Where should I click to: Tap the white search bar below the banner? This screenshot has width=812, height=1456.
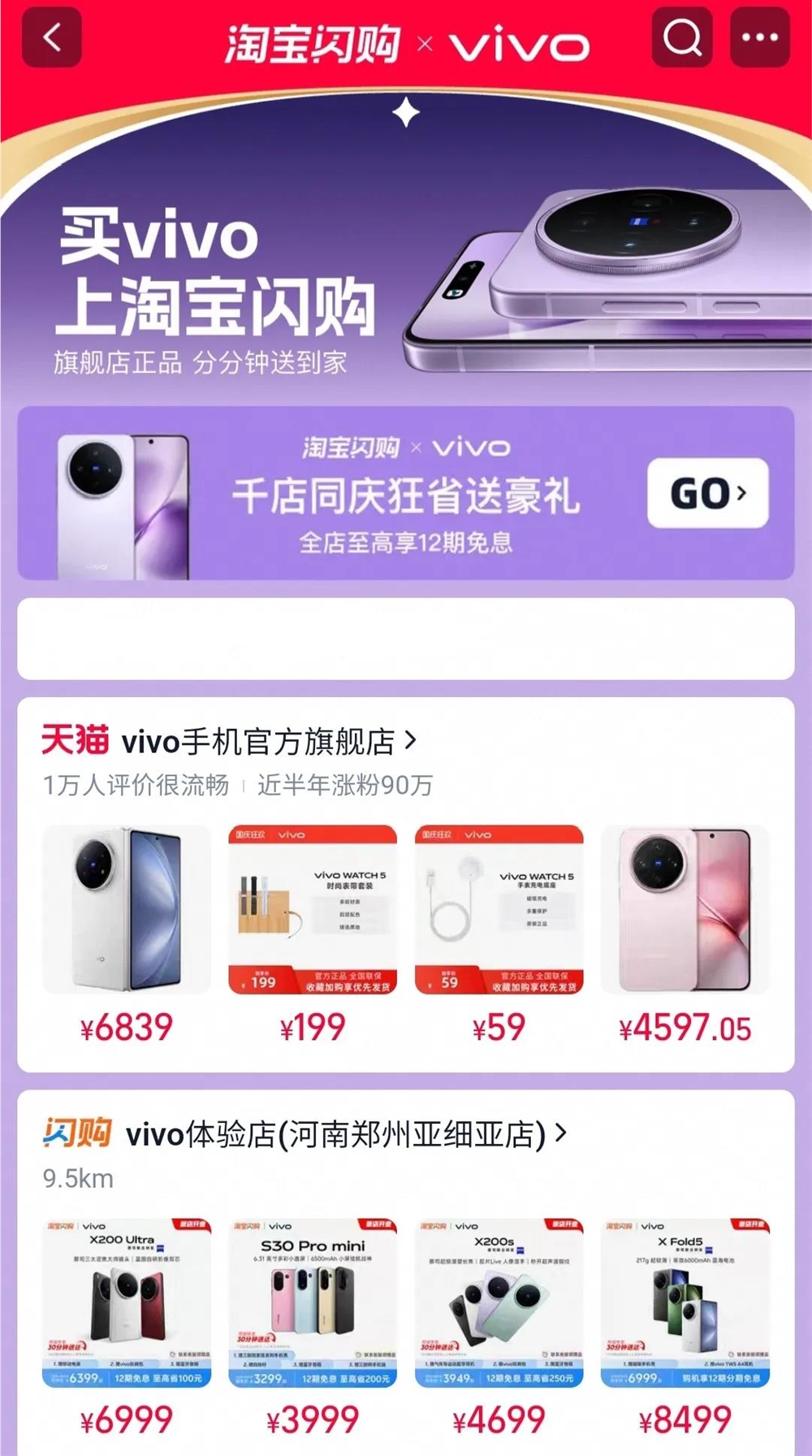[x=406, y=638]
